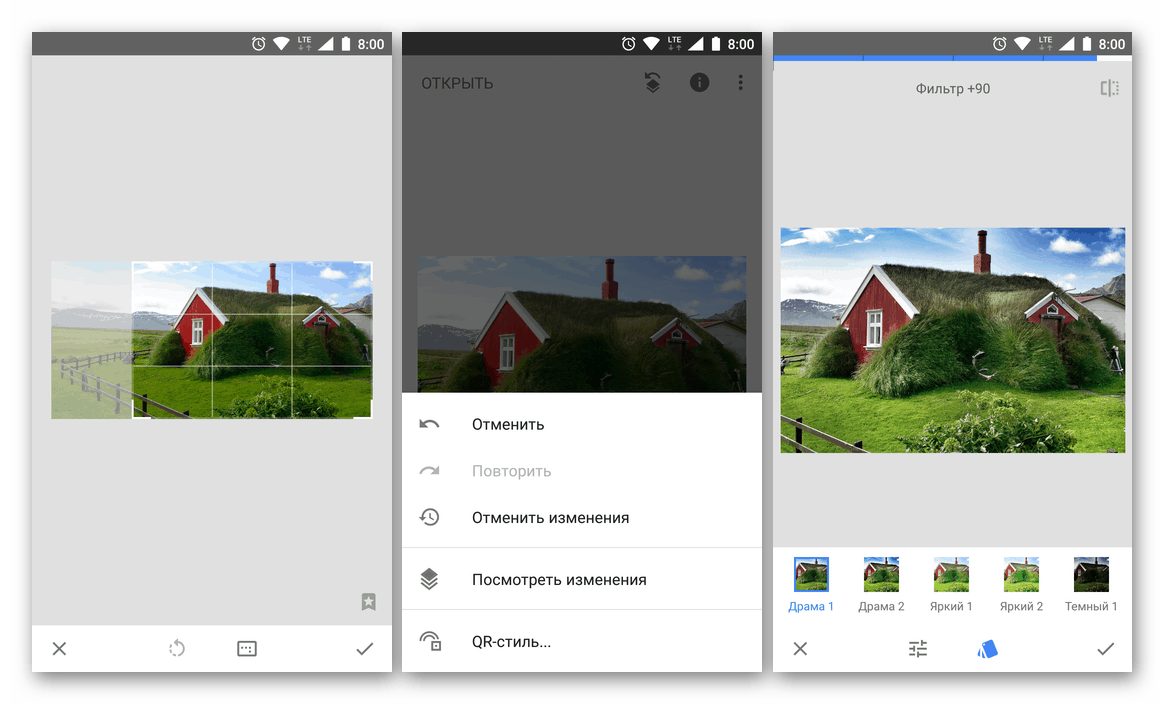Open the QR-стиль option
Screen dimensions: 1164x704
tap(511, 642)
